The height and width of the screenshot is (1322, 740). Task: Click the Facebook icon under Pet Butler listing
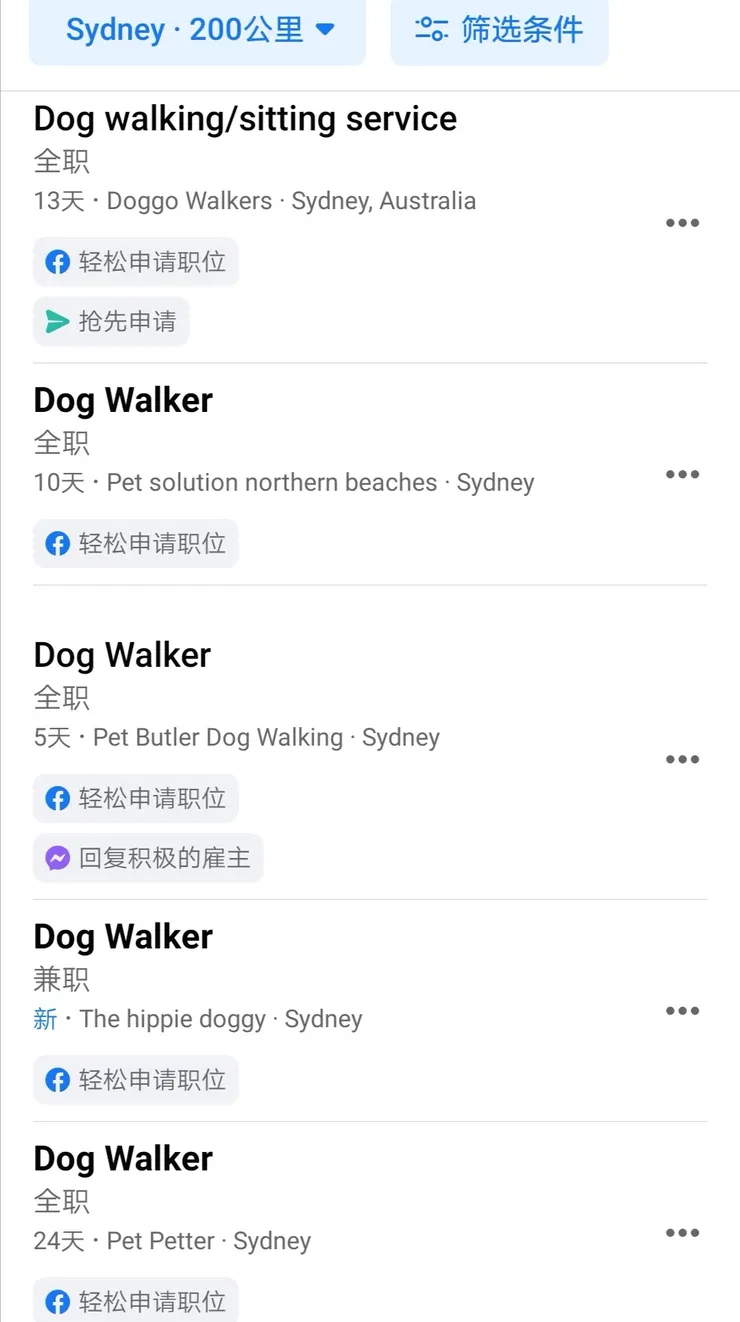pyautogui.click(x=57, y=798)
